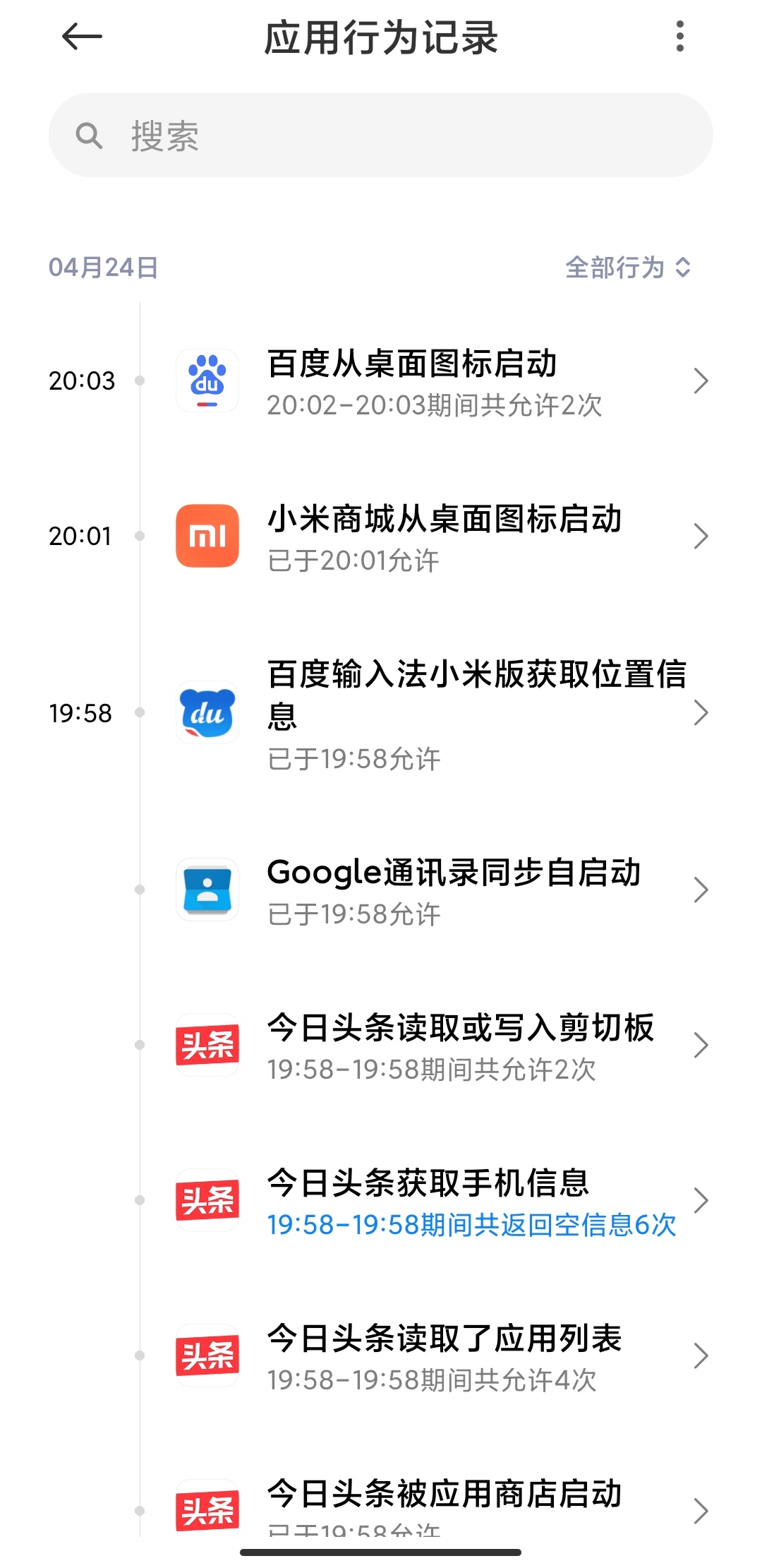762x1568 pixels.
Task: Expand the 全部行为 filter dropdown
Action: (x=628, y=268)
